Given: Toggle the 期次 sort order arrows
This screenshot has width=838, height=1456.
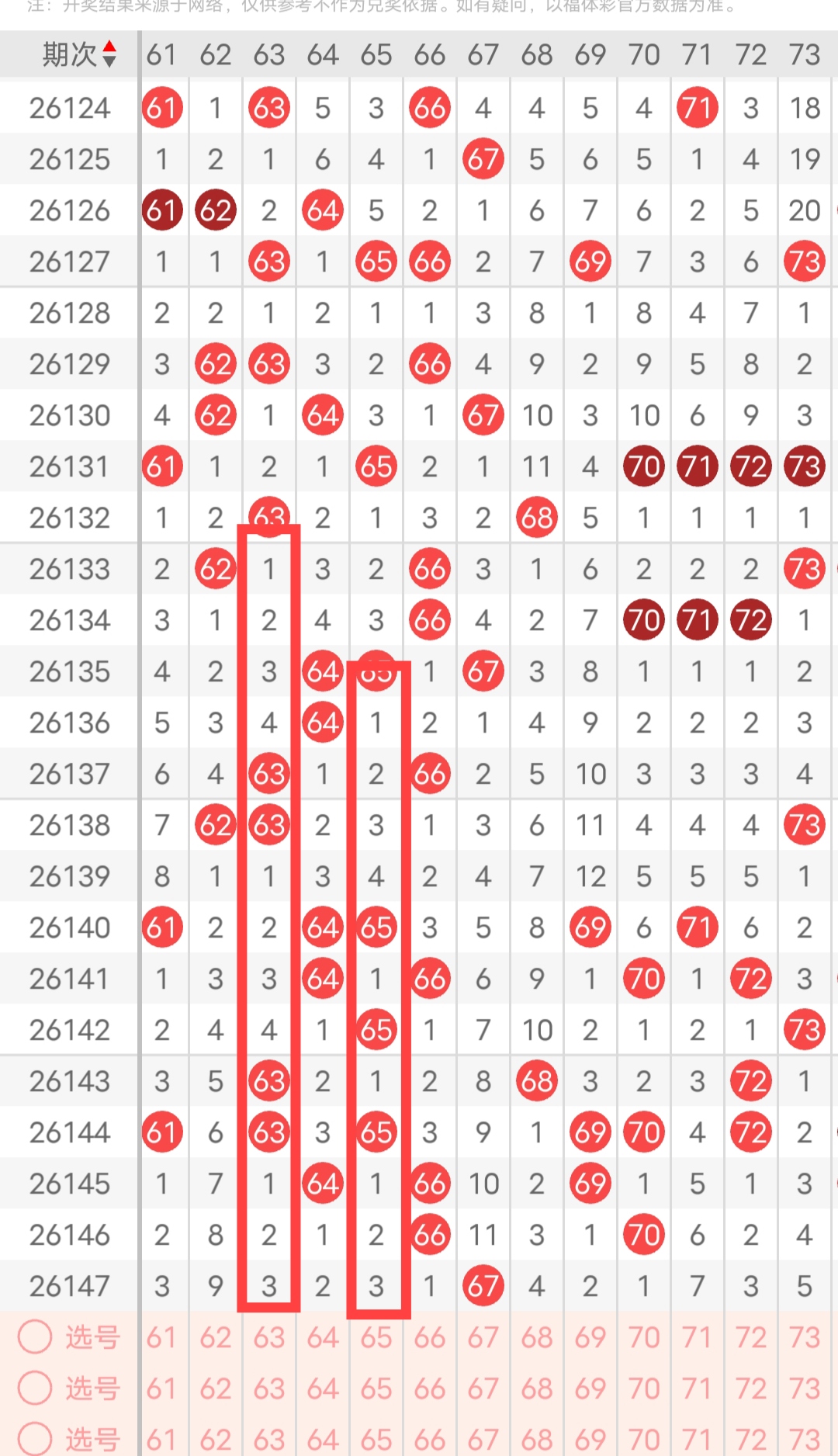Looking at the screenshot, I should [109, 54].
